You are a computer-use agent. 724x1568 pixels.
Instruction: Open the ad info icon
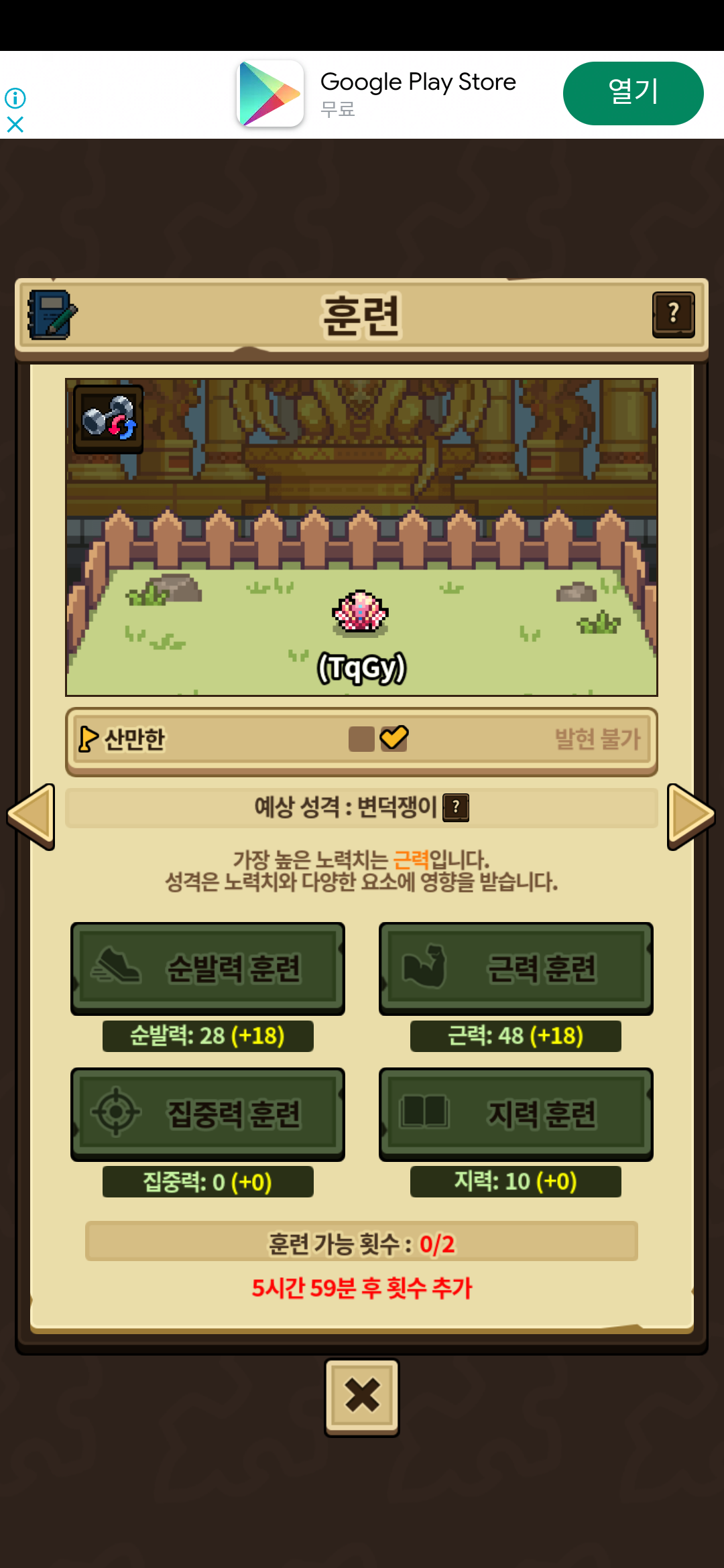(15, 99)
